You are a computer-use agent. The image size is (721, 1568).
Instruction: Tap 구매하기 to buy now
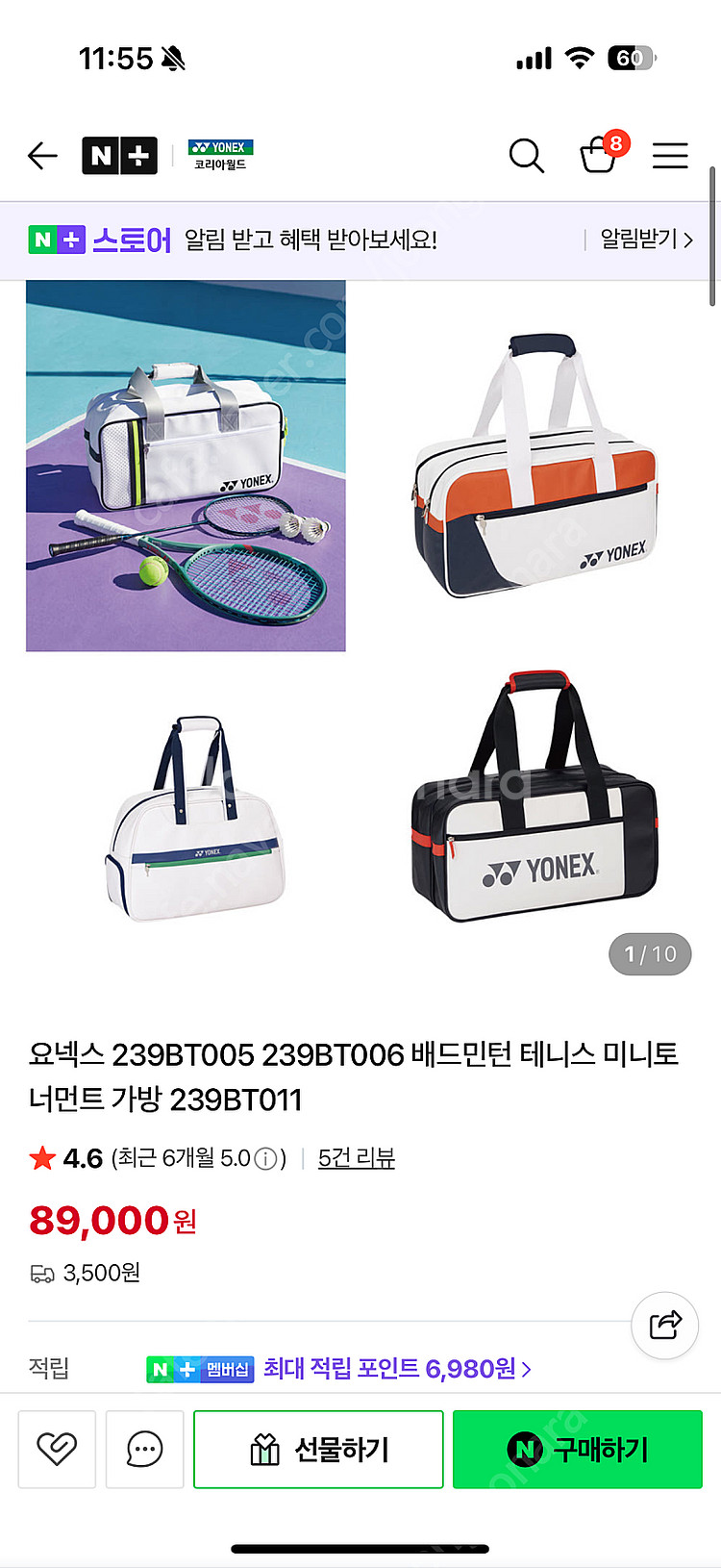(577, 1449)
